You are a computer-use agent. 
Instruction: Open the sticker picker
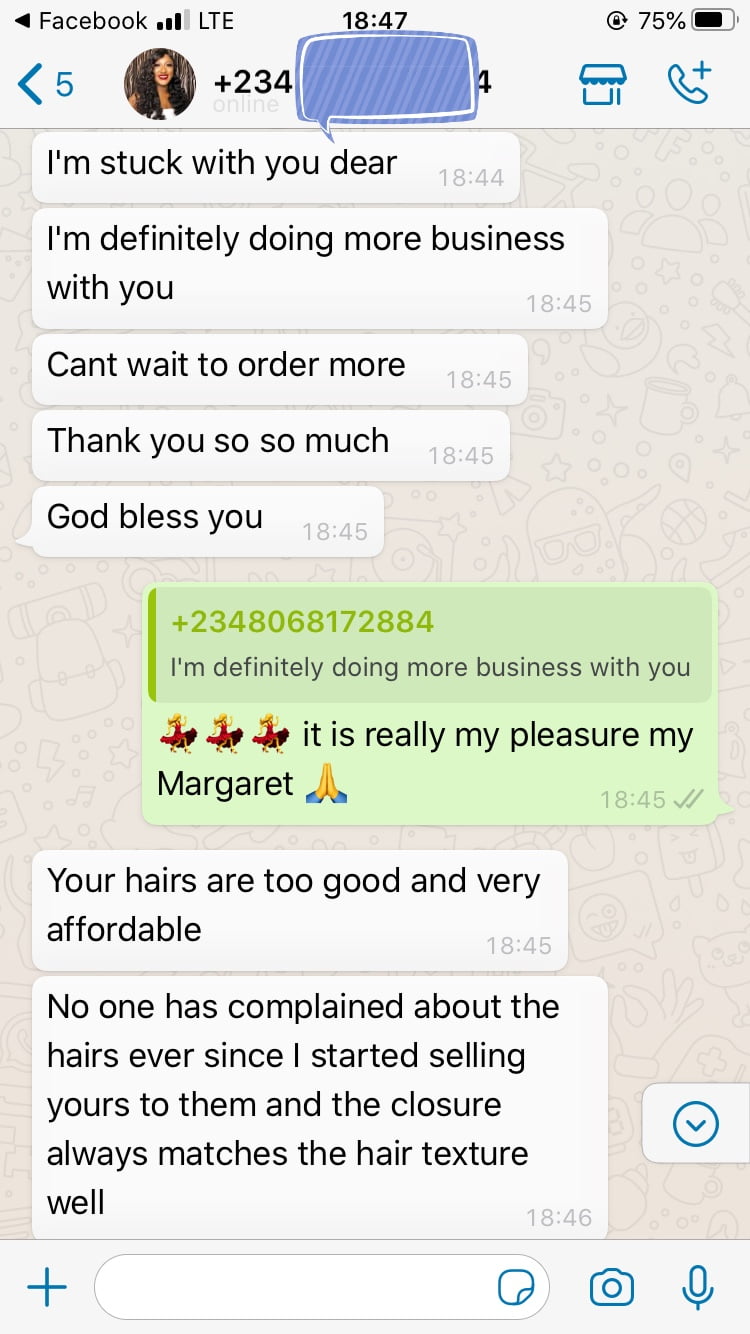pyautogui.click(x=516, y=1288)
